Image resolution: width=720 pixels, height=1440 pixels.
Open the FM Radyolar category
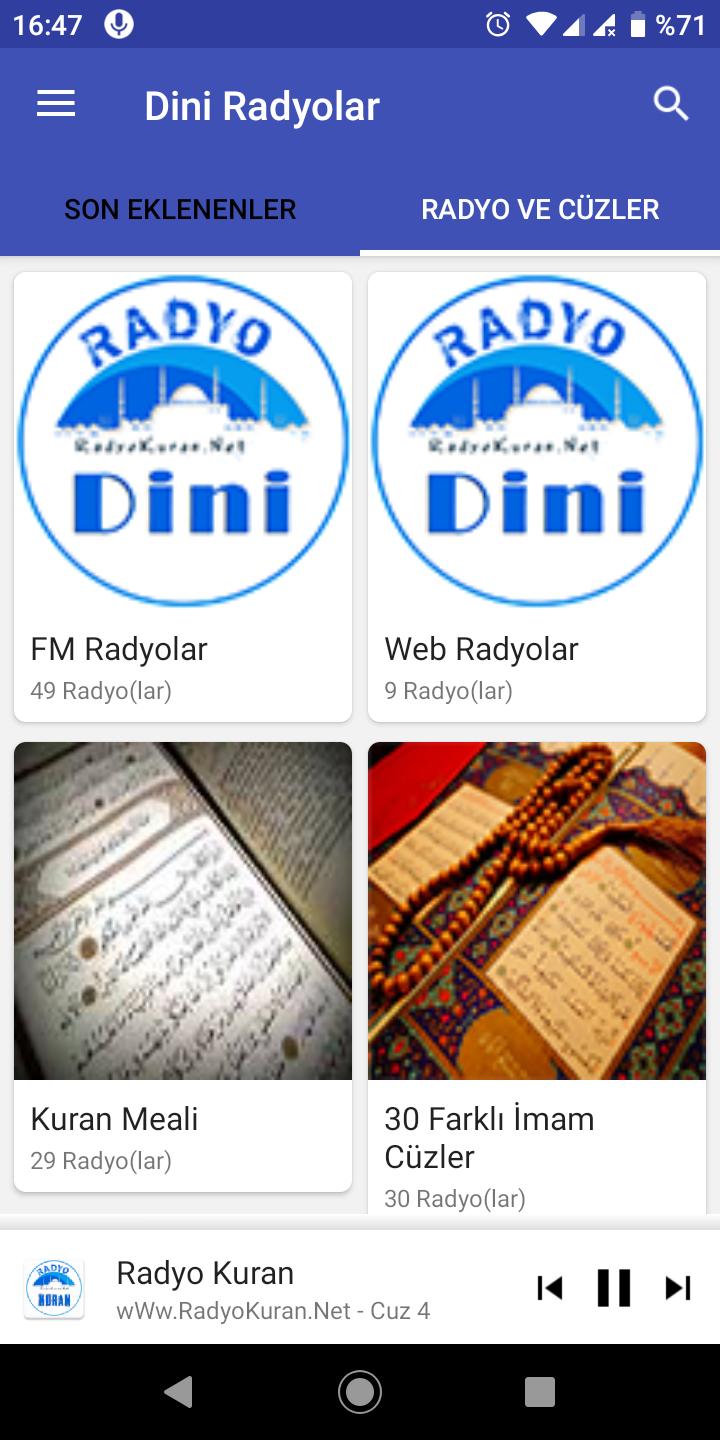[x=183, y=496]
